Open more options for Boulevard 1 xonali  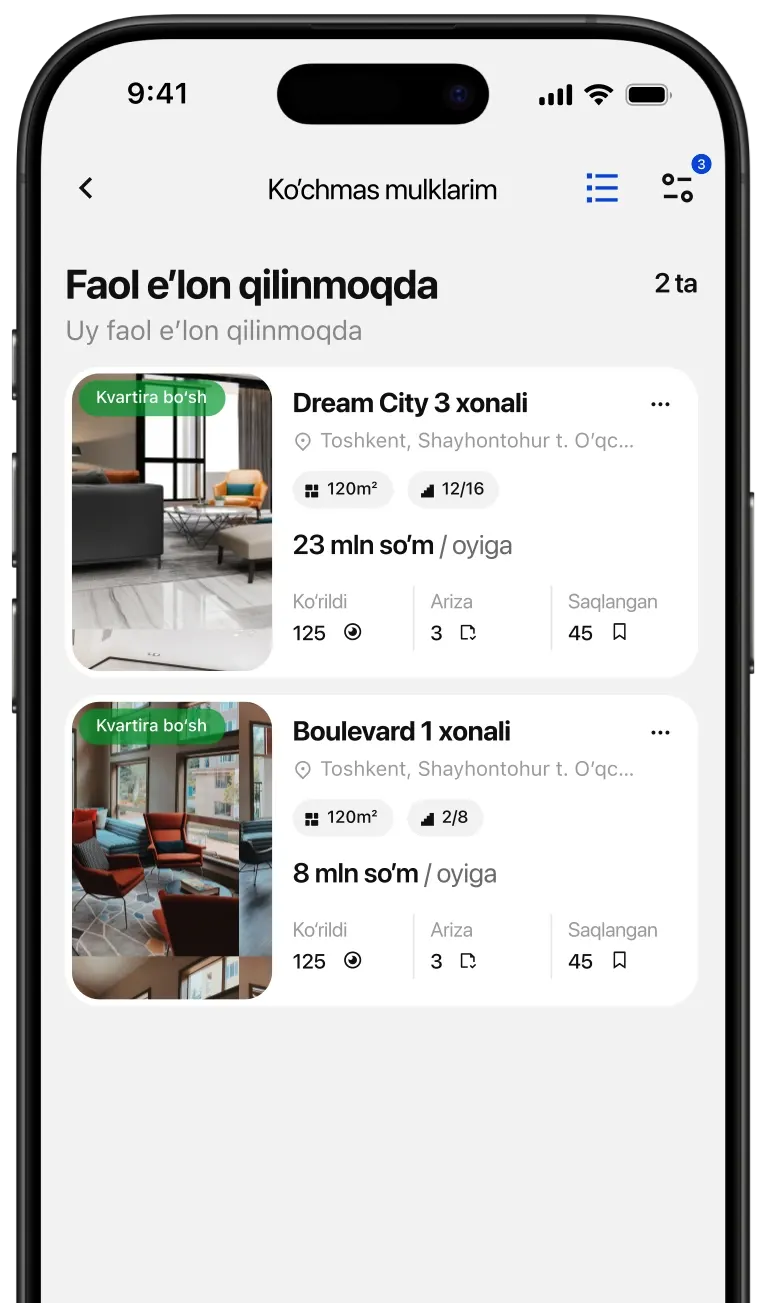660,732
